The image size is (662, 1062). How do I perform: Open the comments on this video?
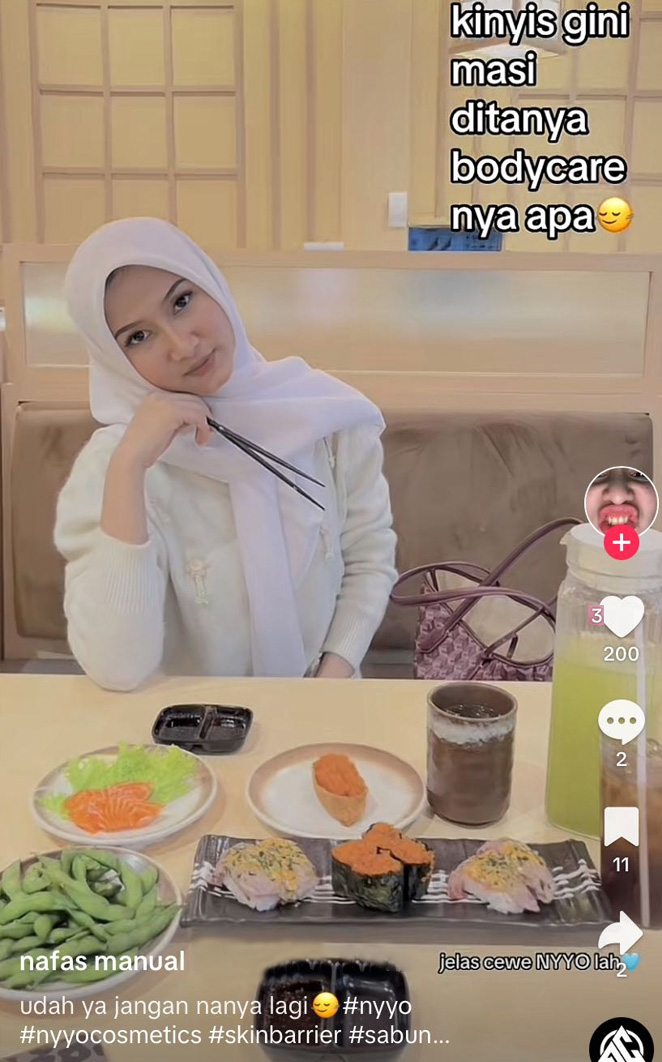coord(621,722)
